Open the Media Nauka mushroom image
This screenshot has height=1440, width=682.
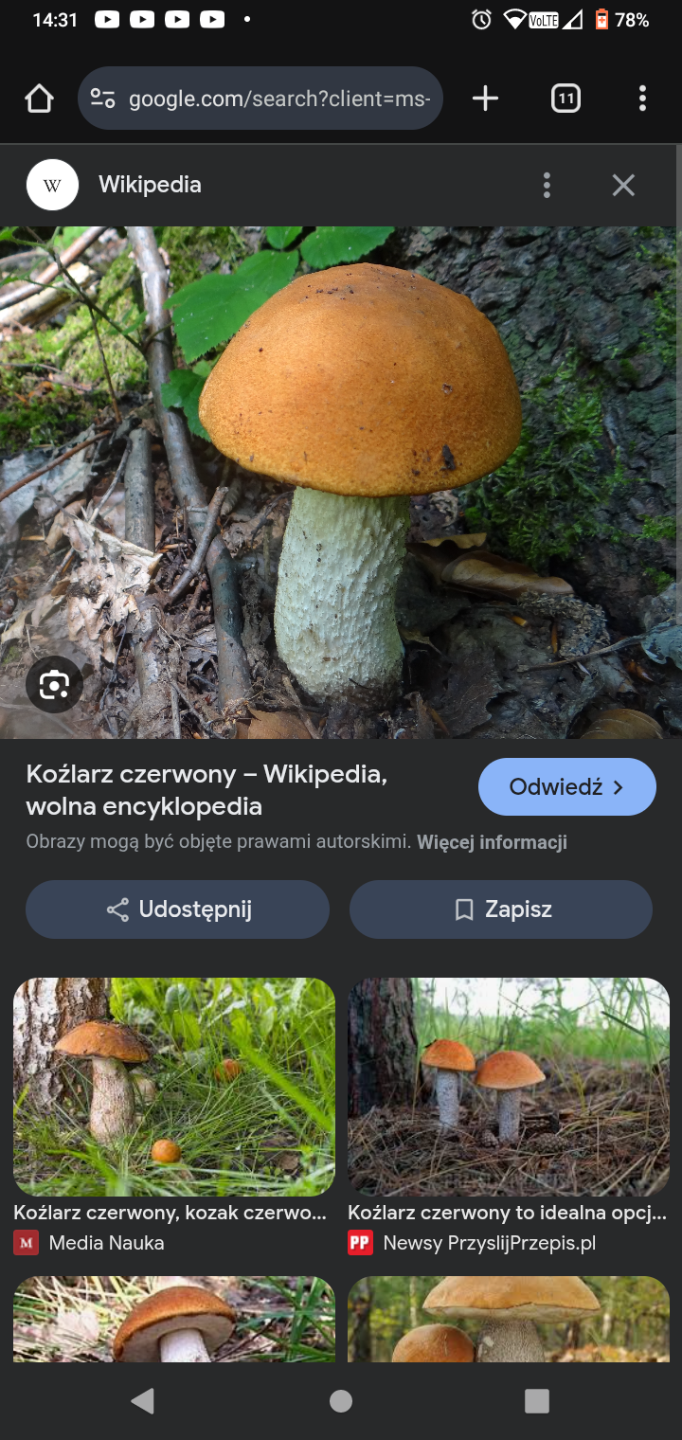pos(174,1087)
